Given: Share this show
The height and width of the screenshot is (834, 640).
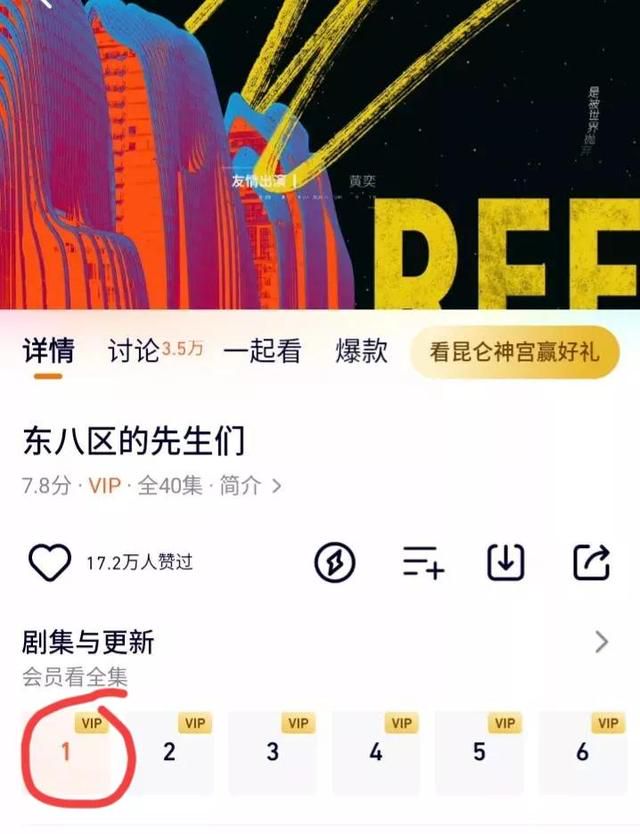Looking at the screenshot, I should pos(591,563).
